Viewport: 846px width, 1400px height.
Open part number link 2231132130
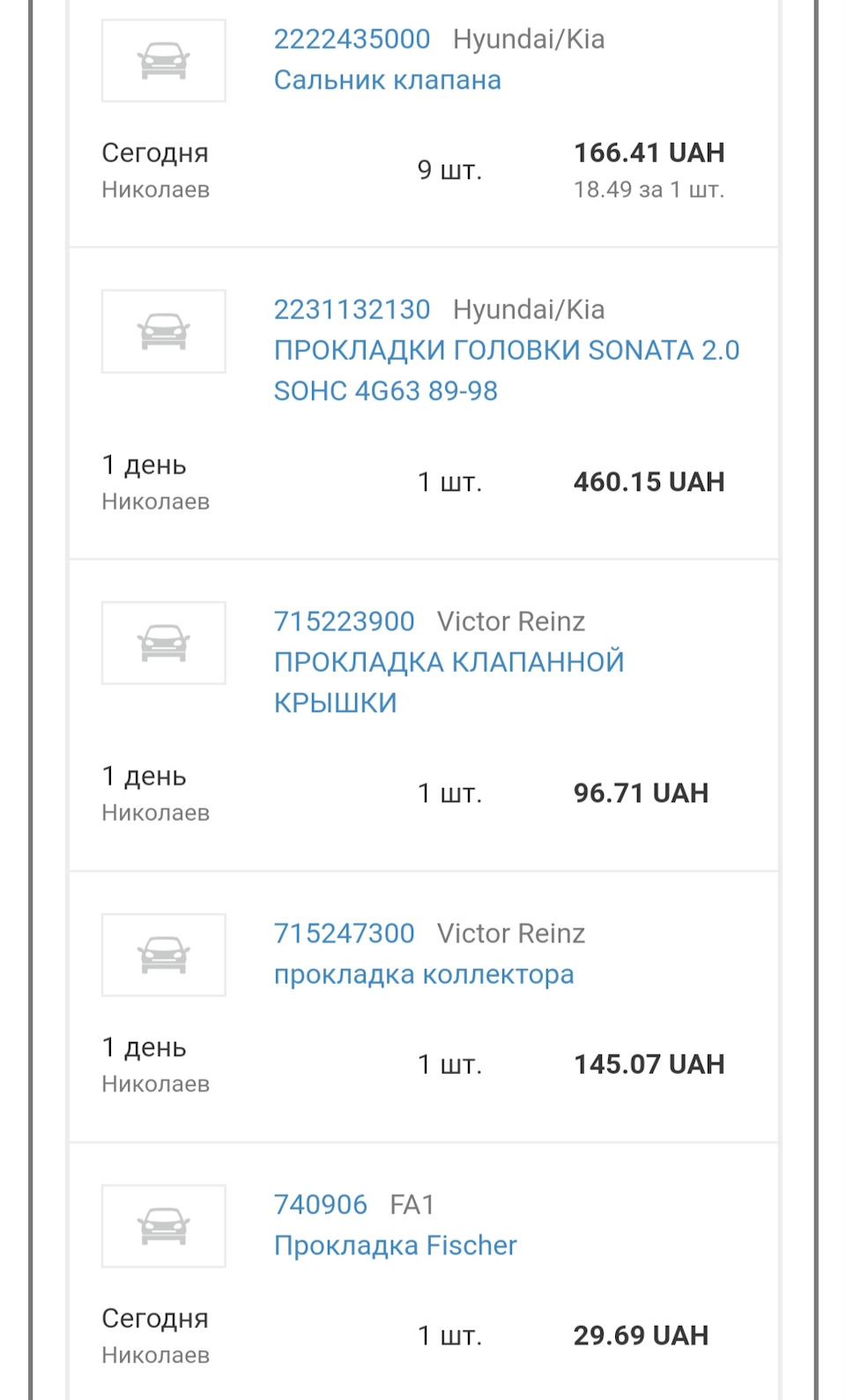point(352,309)
